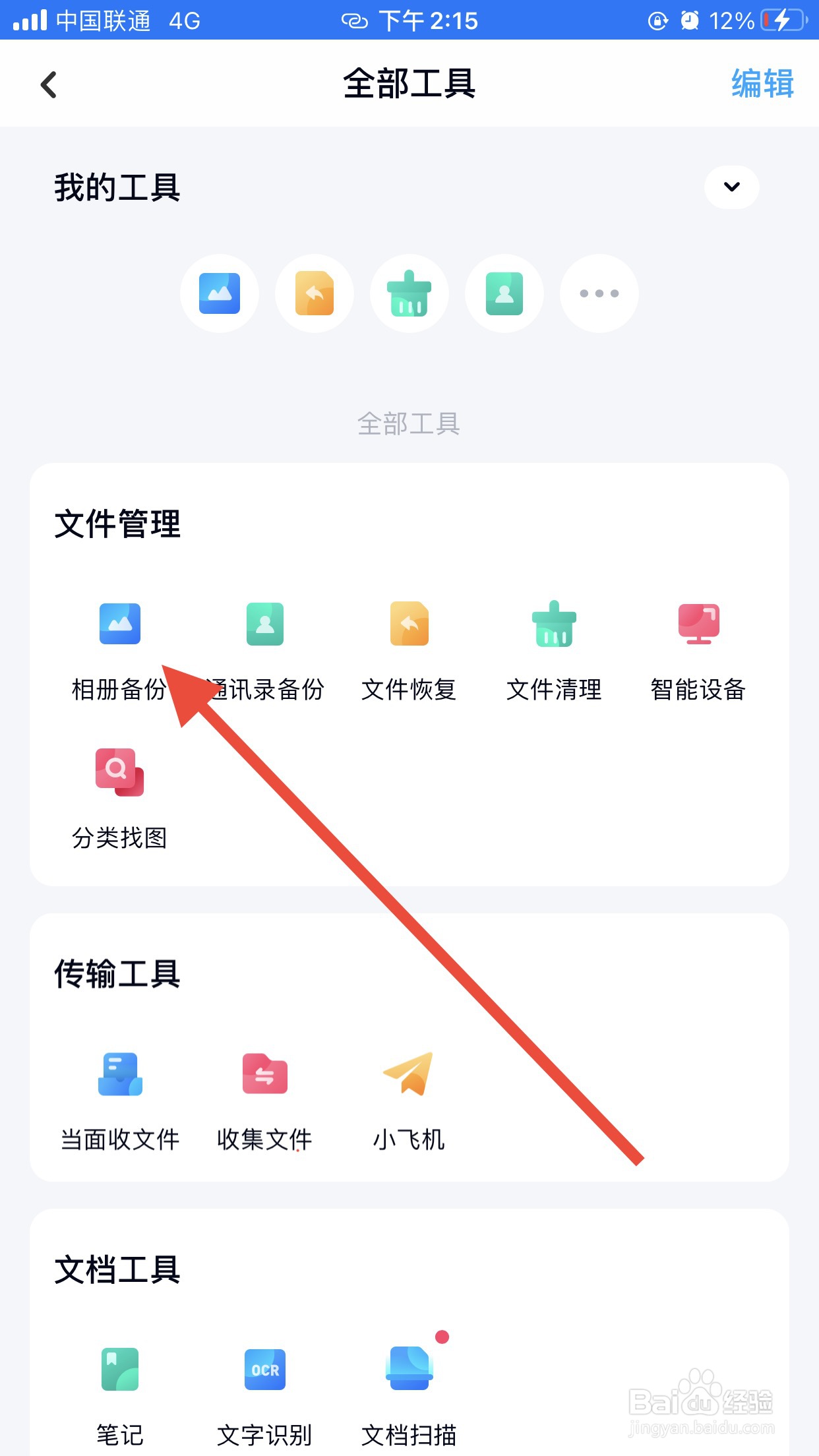Tap the cleanup broom shortcut under 我的工具
819x1456 pixels.
click(x=409, y=293)
